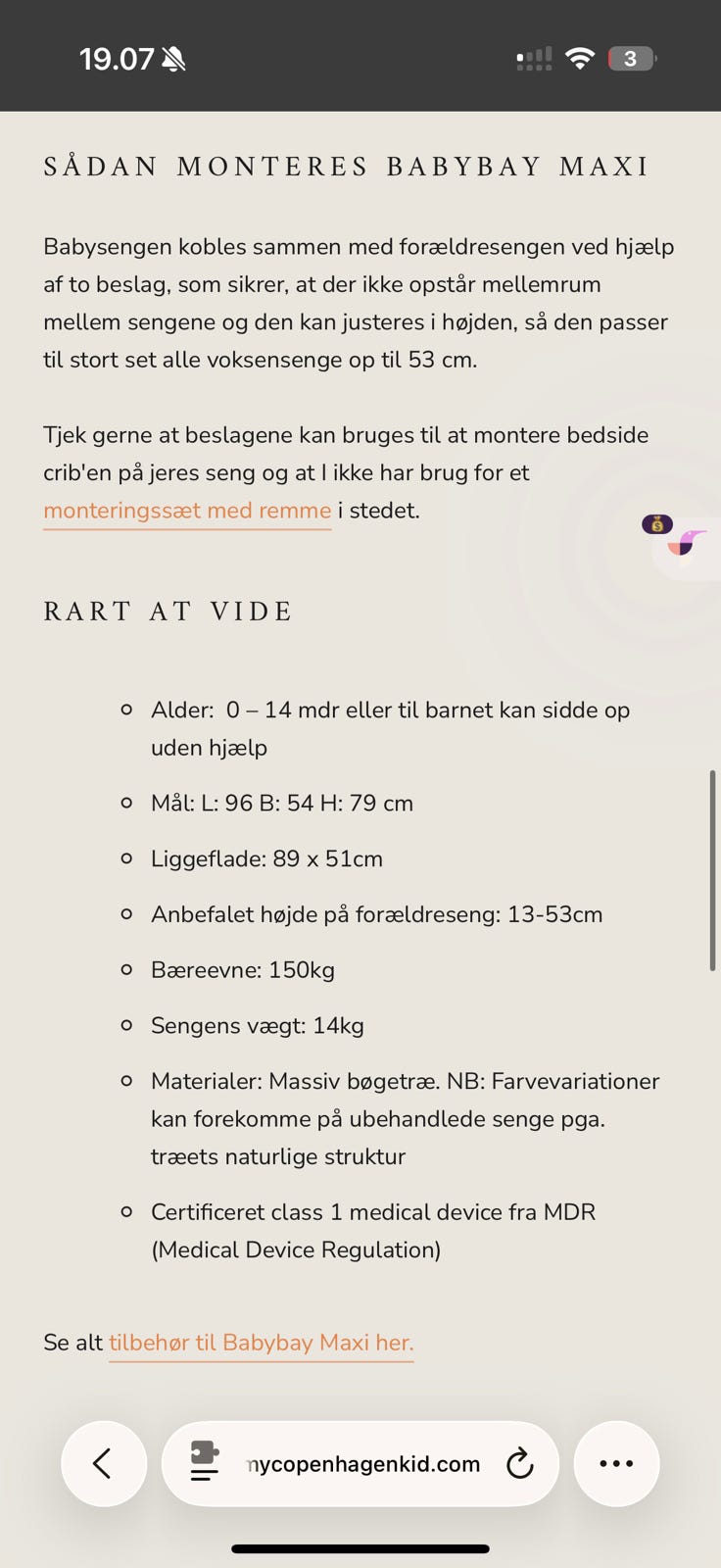Image resolution: width=721 pixels, height=1568 pixels.
Task: Tap the low battery indicator showing 3
Action: tap(631, 58)
